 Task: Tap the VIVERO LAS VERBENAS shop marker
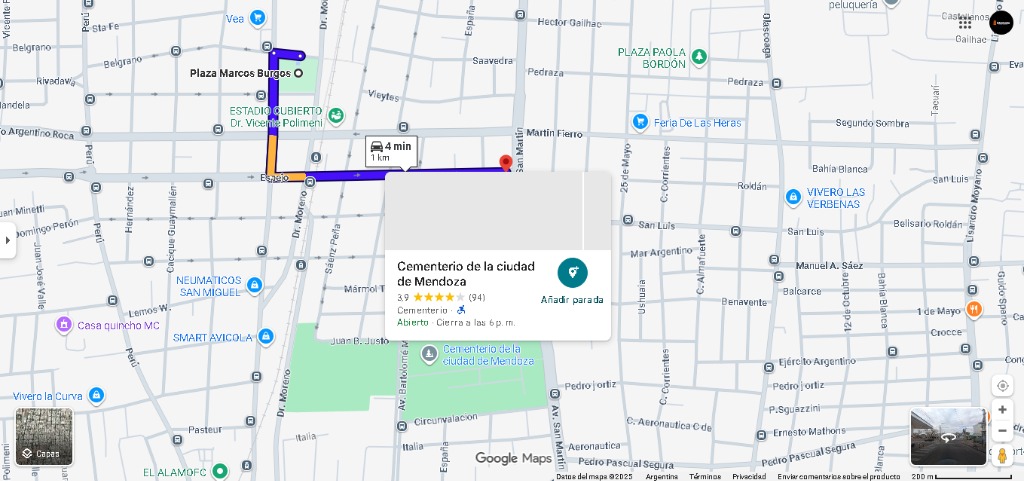coord(793,198)
